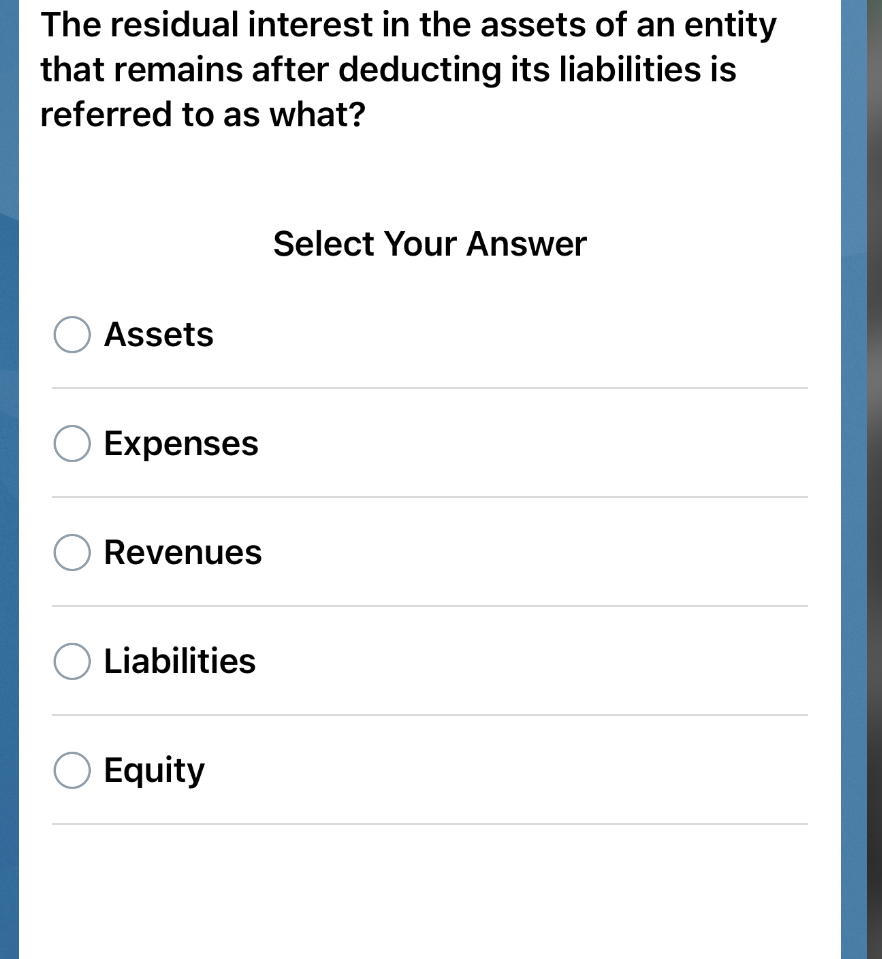Select the Equity radio button
The height and width of the screenshot is (959, 882).
click(x=71, y=770)
